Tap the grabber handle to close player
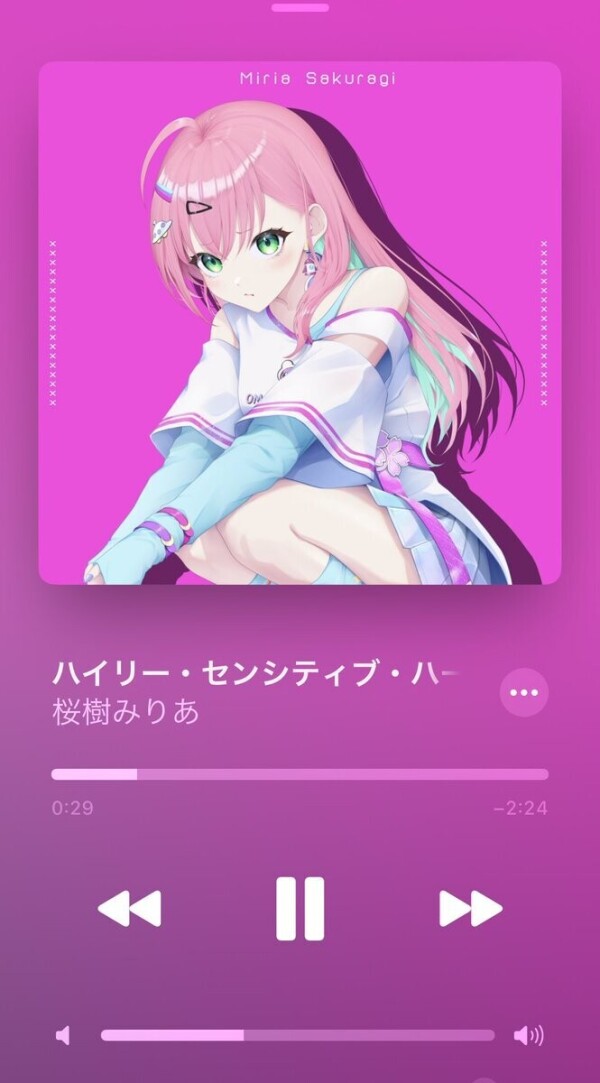Image resolution: width=600 pixels, height=1083 pixels. 300,7
